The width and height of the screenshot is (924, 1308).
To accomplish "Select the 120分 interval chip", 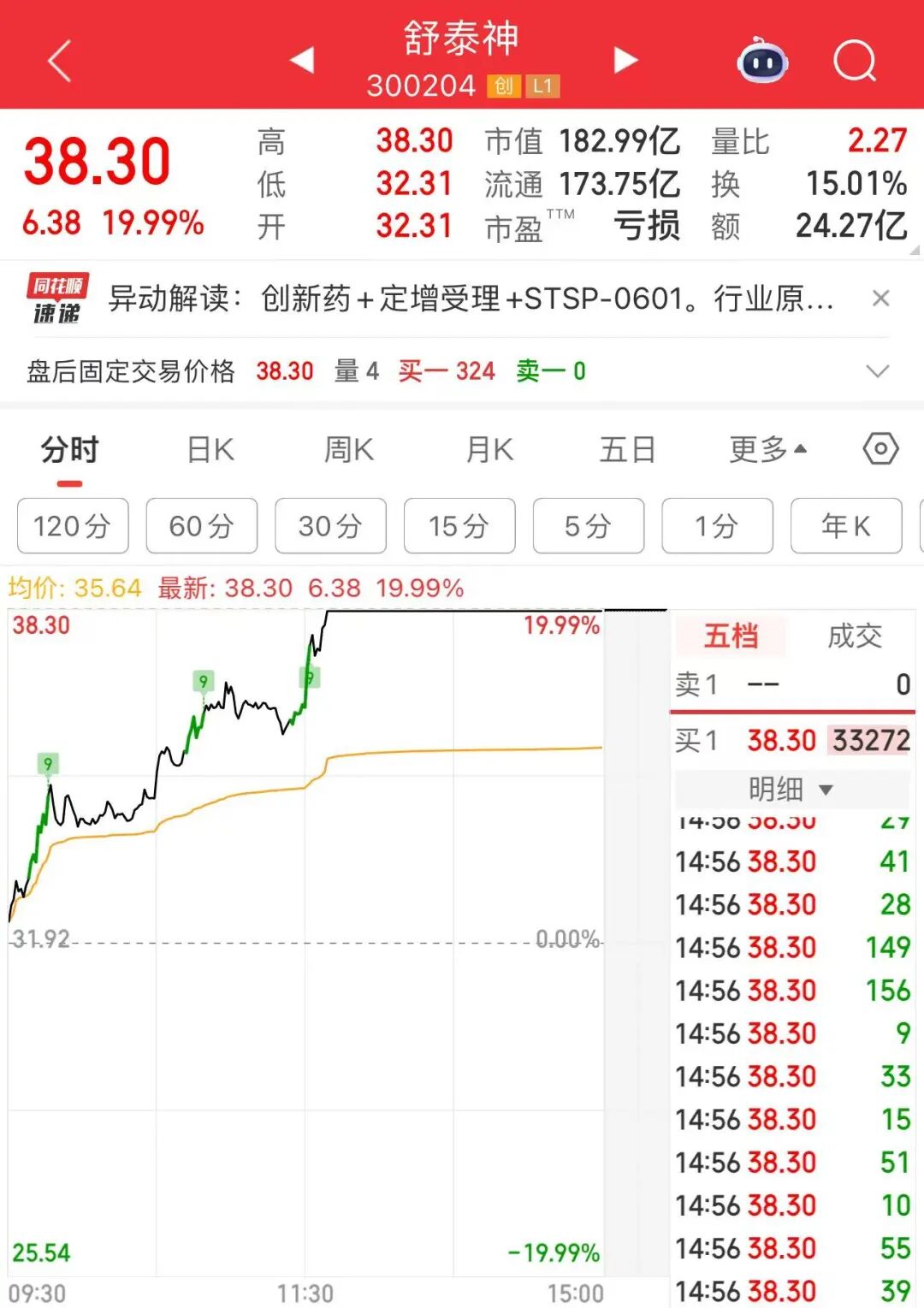I will (x=73, y=526).
